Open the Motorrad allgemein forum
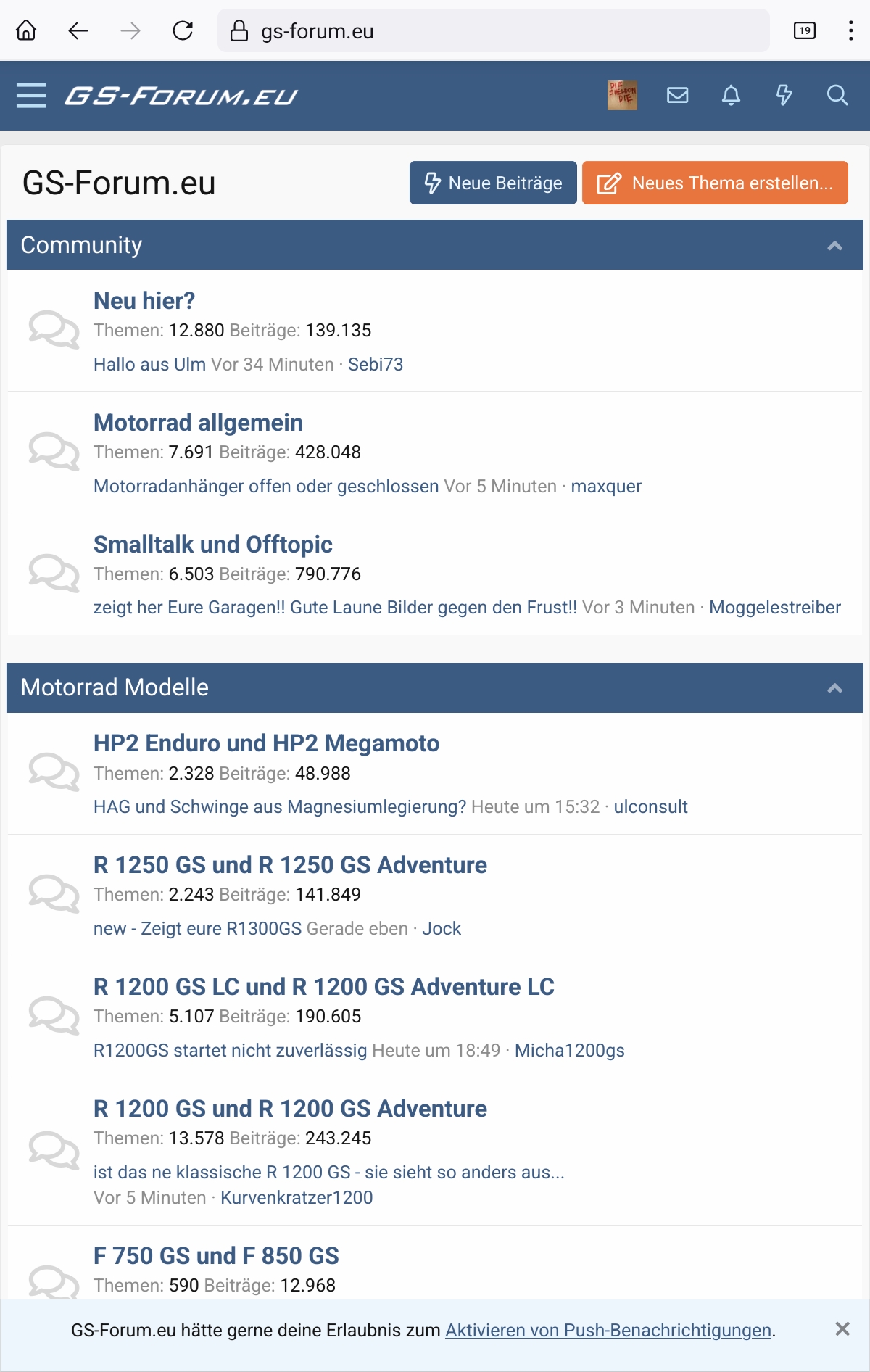Viewport: 870px width, 1372px height. (x=198, y=423)
